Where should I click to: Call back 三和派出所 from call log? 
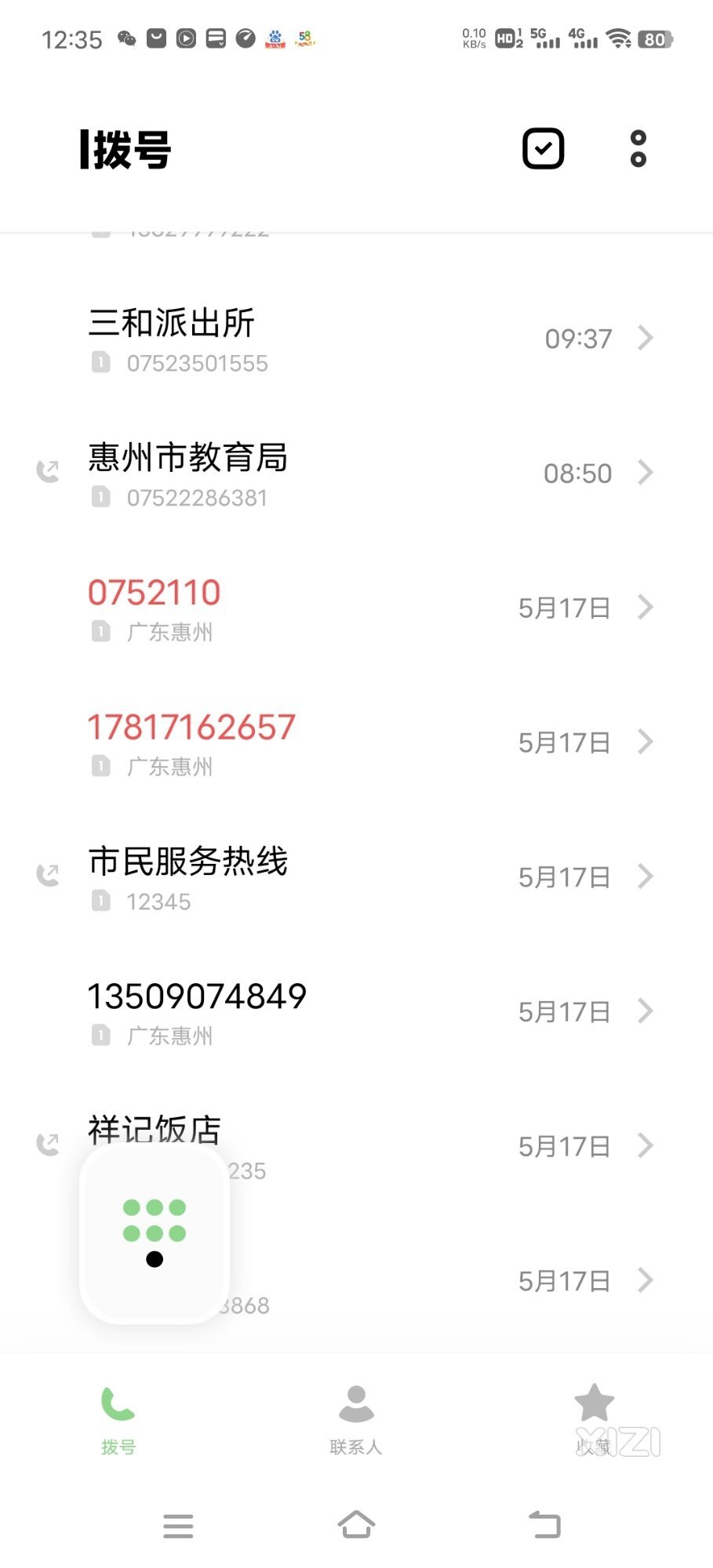coord(356,339)
